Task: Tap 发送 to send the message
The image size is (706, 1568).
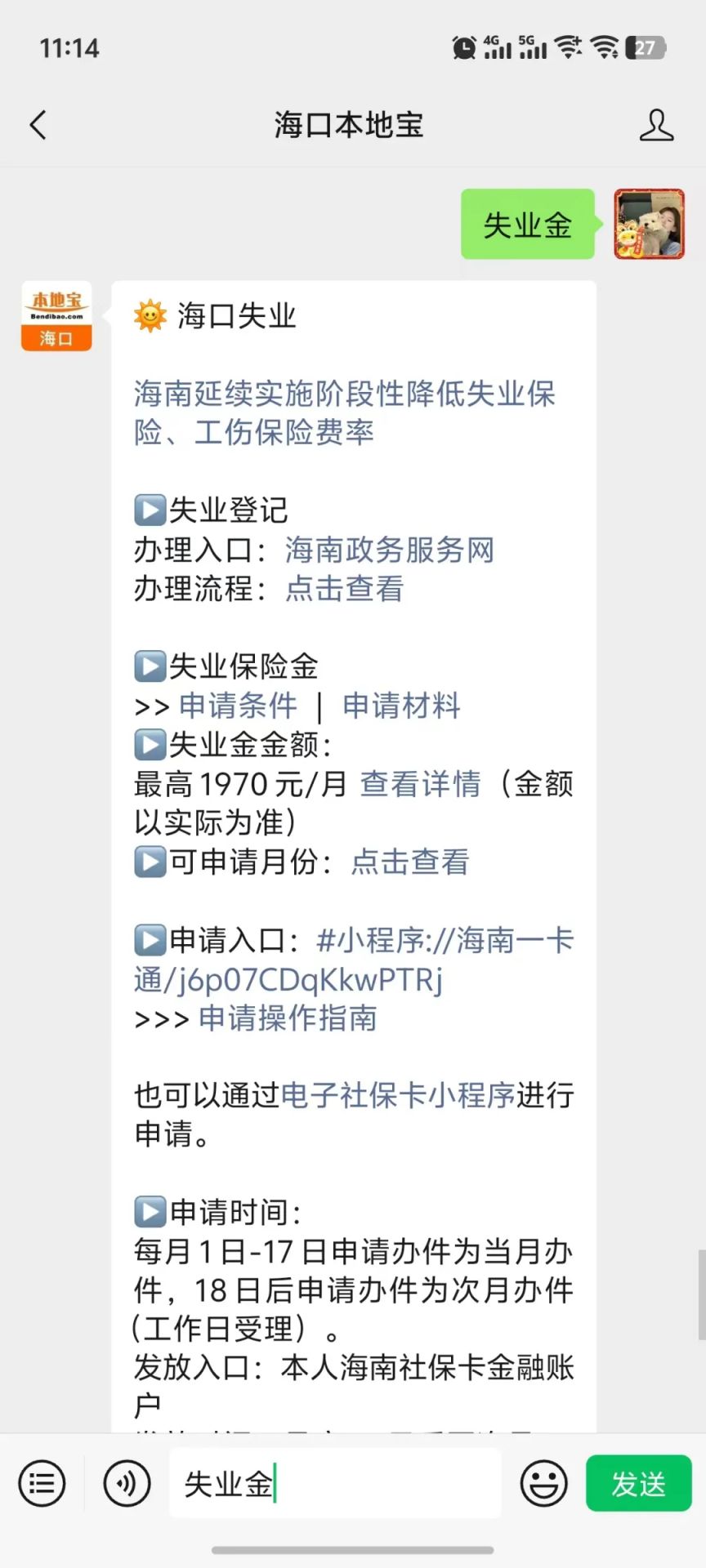Action: click(x=638, y=1484)
